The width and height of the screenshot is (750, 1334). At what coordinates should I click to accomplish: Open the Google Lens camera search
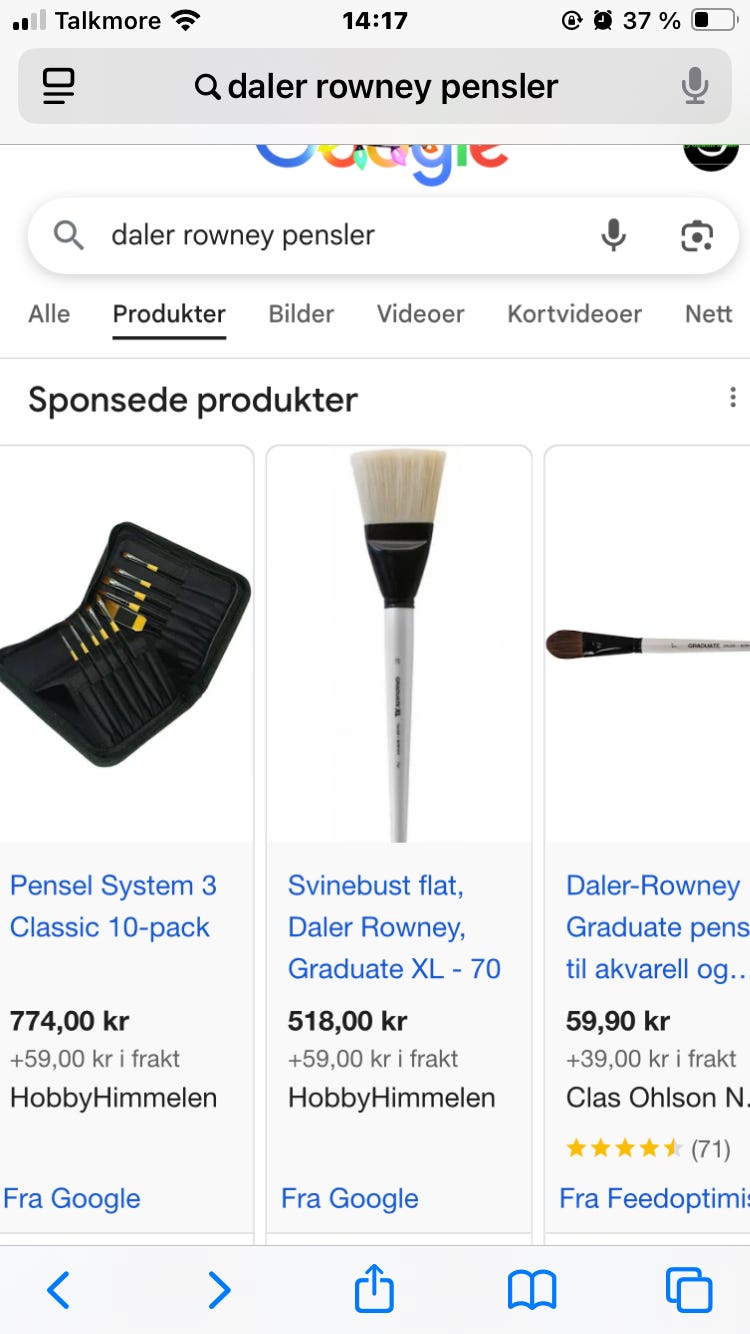pyautogui.click(x=696, y=234)
